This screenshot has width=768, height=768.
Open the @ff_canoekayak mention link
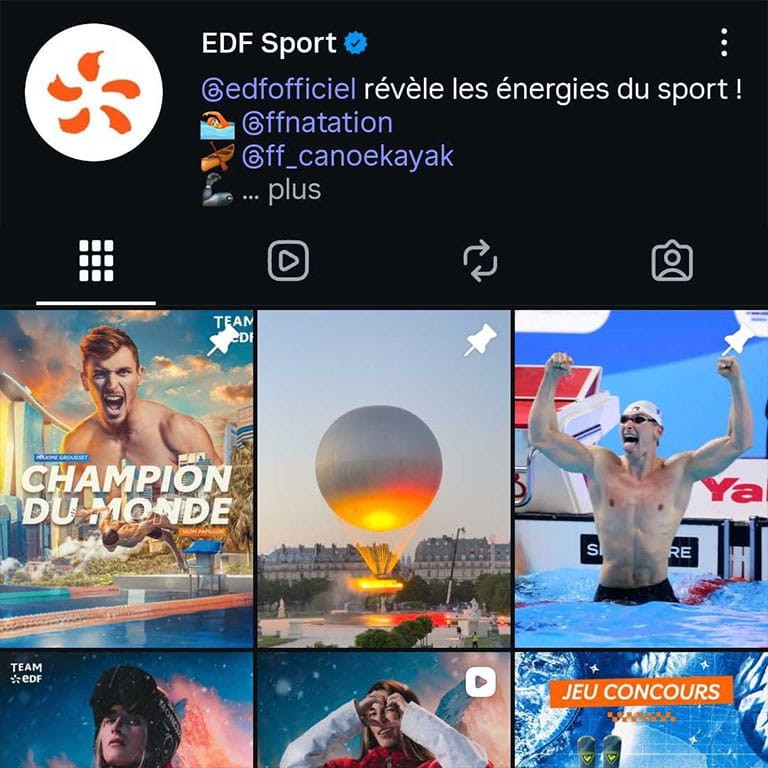coord(347,156)
